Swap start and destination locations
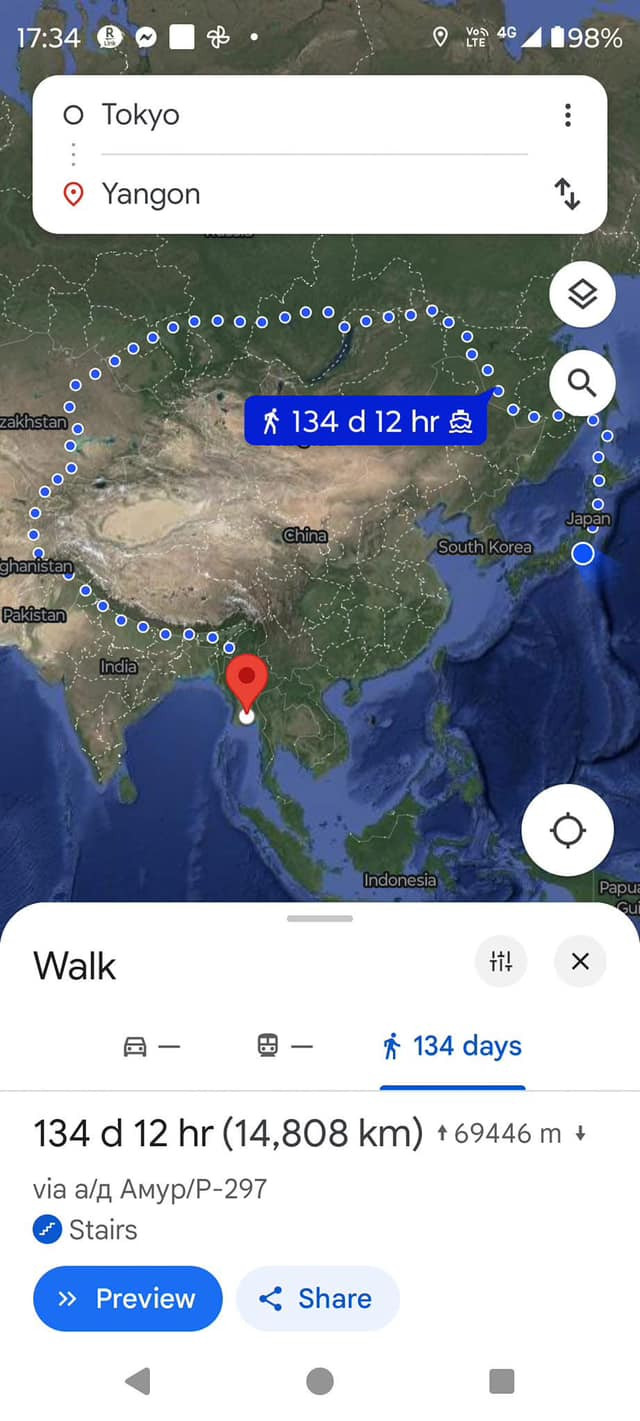Screen dimensions: 640x1421 [567, 193]
